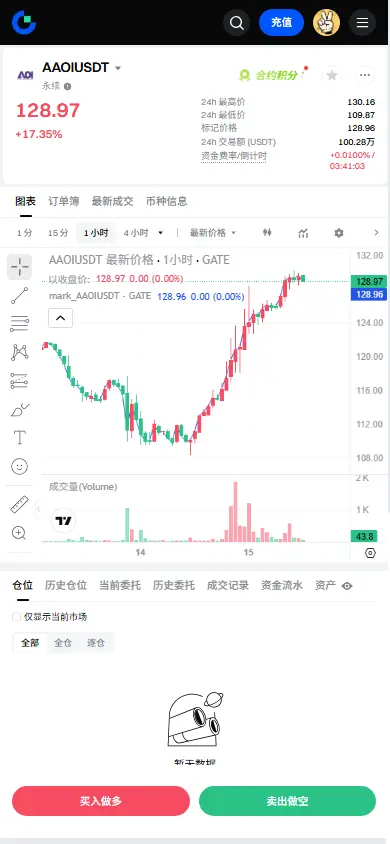The image size is (390, 844).
Task: Switch to the 最新成交 tab
Action: coord(112,201)
